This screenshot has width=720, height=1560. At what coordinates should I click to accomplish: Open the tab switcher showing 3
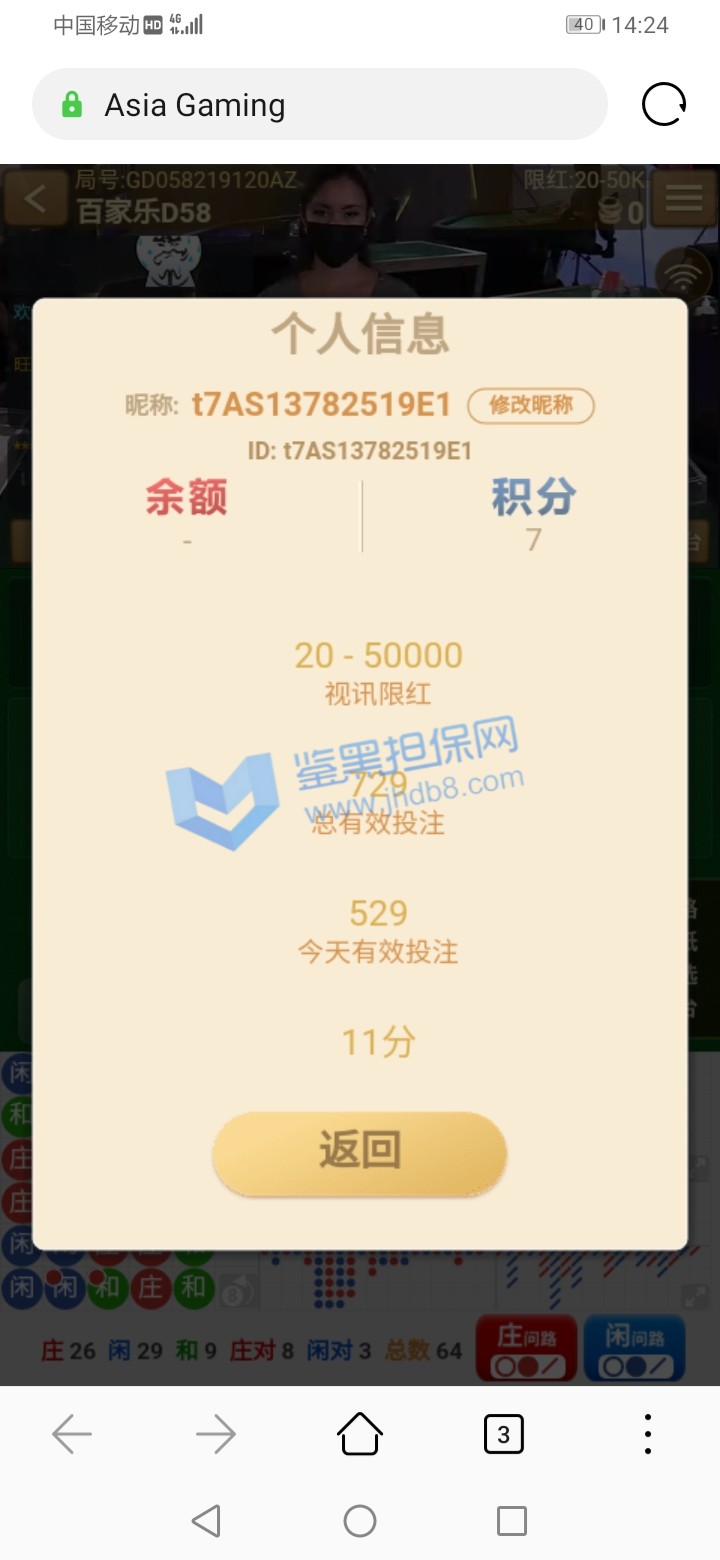click(503, 1435)
